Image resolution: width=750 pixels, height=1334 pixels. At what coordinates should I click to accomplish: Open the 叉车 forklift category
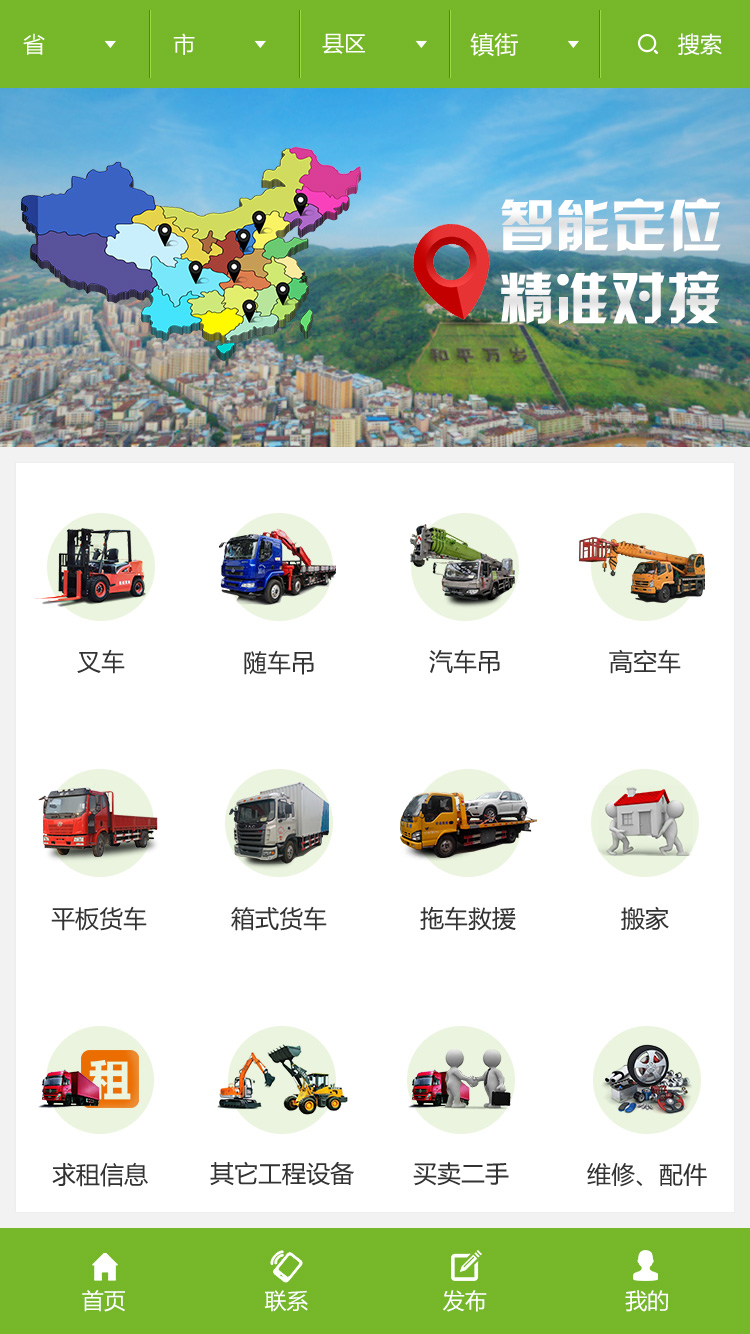click(x=101, y=592)
